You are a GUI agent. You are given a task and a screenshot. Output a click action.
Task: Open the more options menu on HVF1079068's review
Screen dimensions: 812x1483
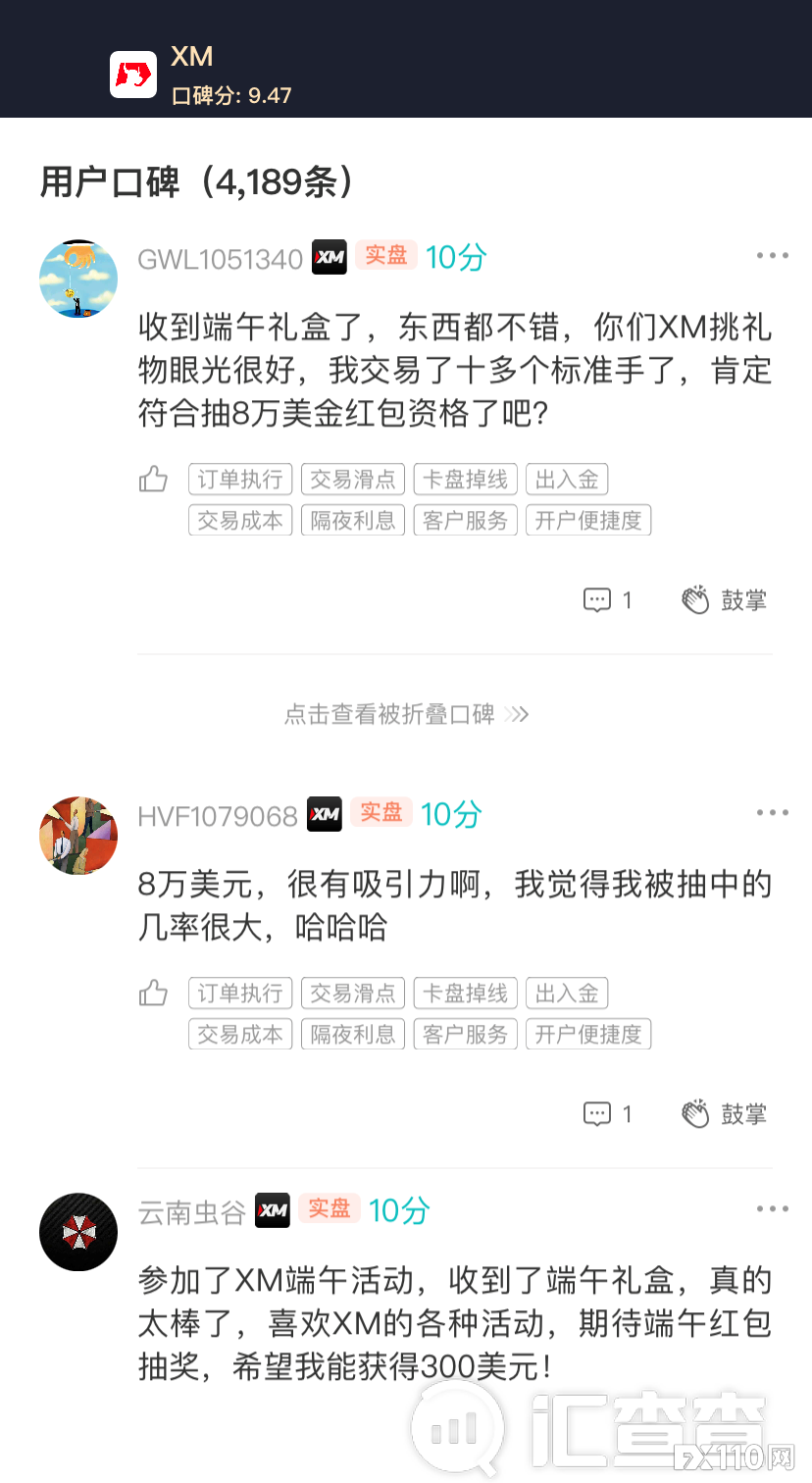click(x=773, y=811)
